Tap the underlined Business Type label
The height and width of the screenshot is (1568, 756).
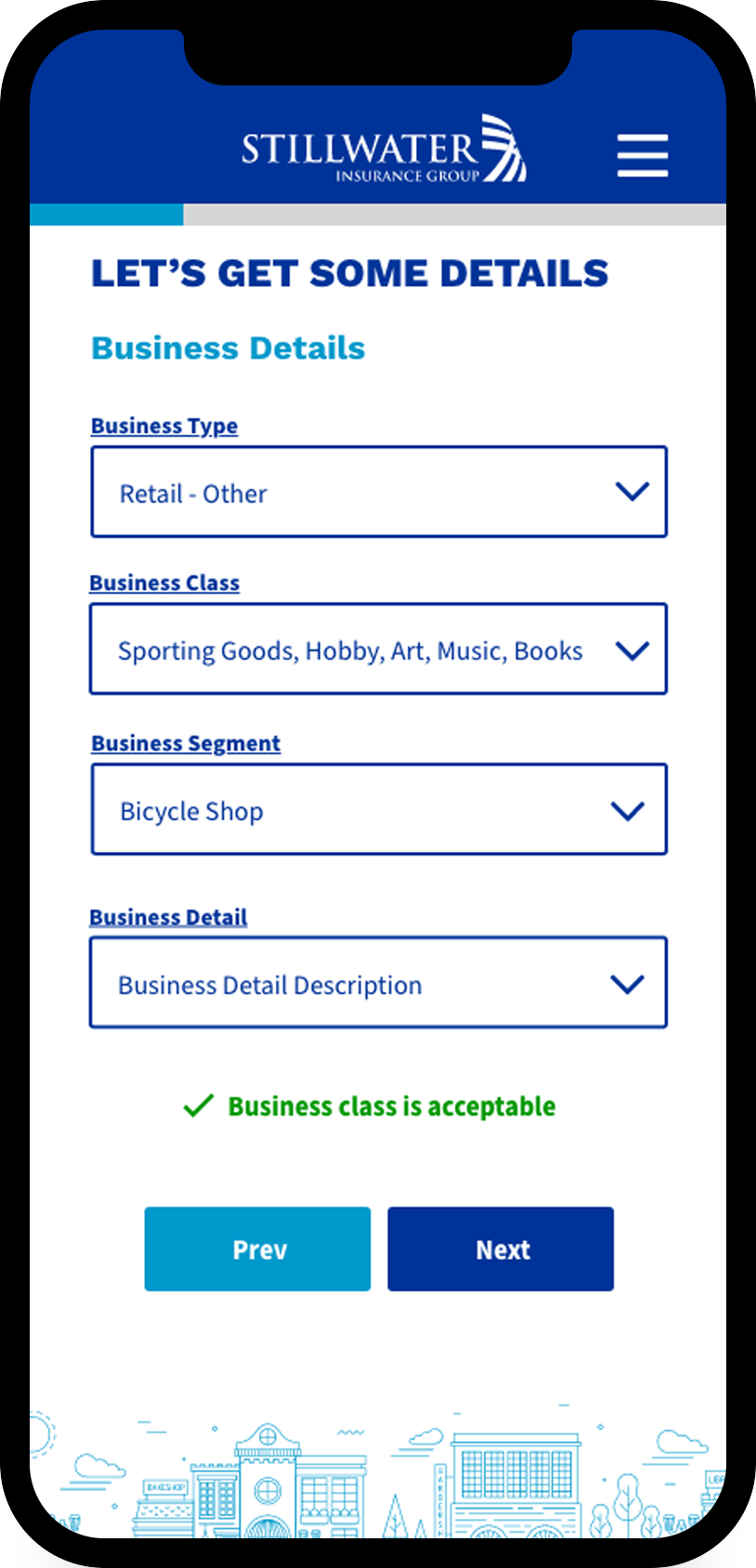click(164, 425)
